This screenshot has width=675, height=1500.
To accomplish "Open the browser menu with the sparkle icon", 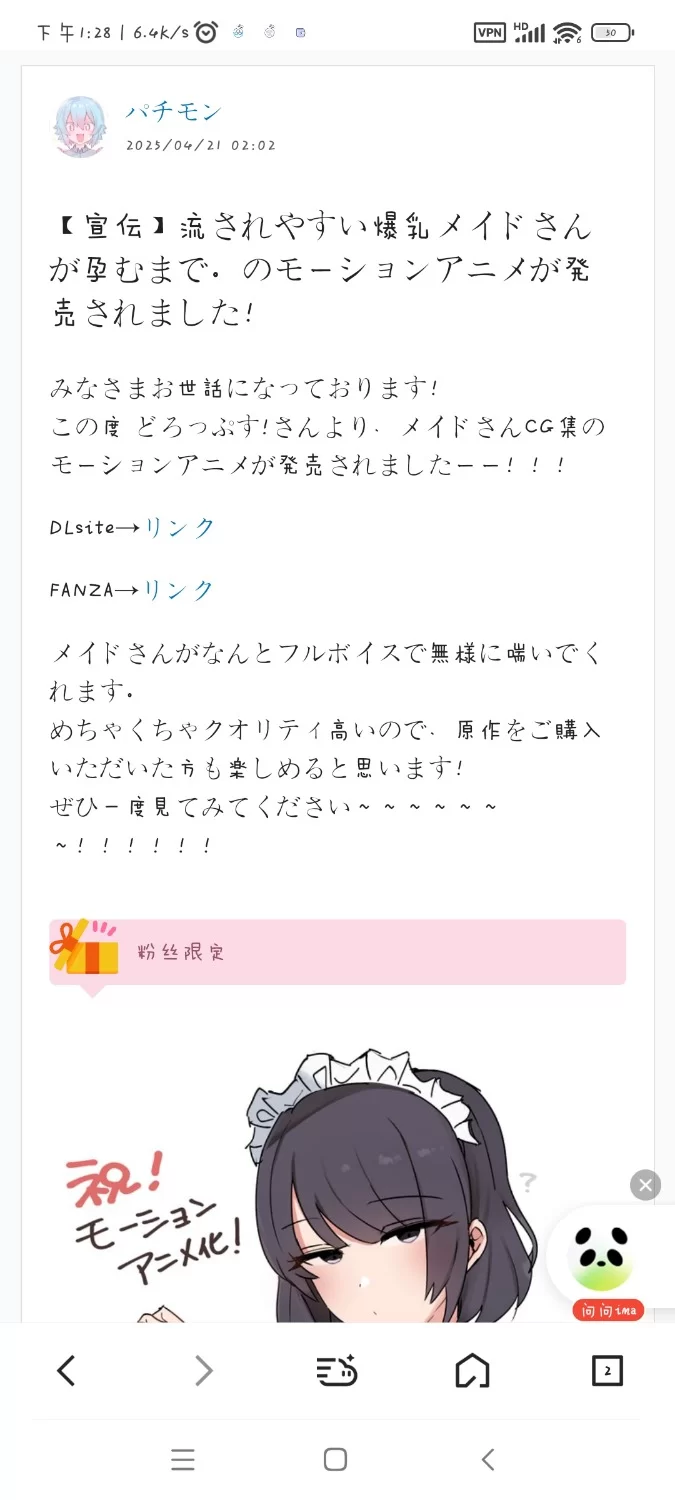I will click(337, 1370).
